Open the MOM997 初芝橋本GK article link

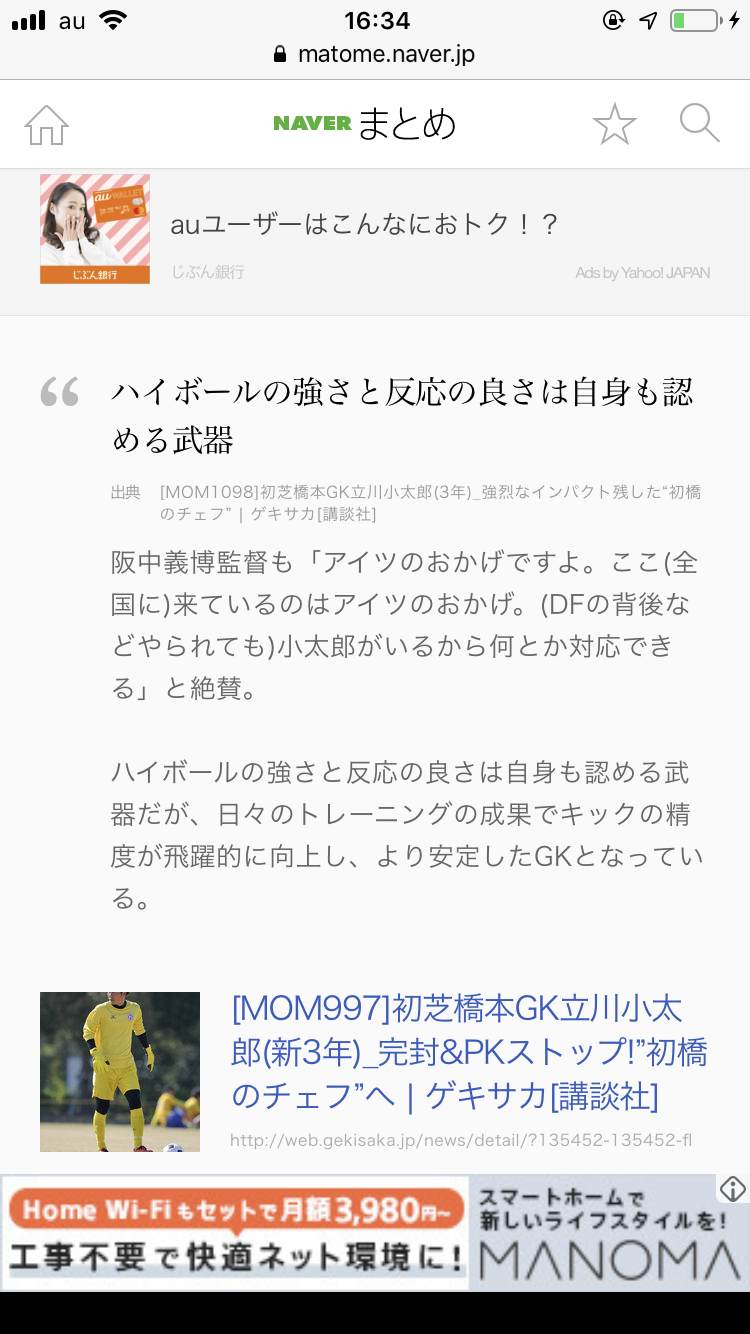coord(469,1052)
